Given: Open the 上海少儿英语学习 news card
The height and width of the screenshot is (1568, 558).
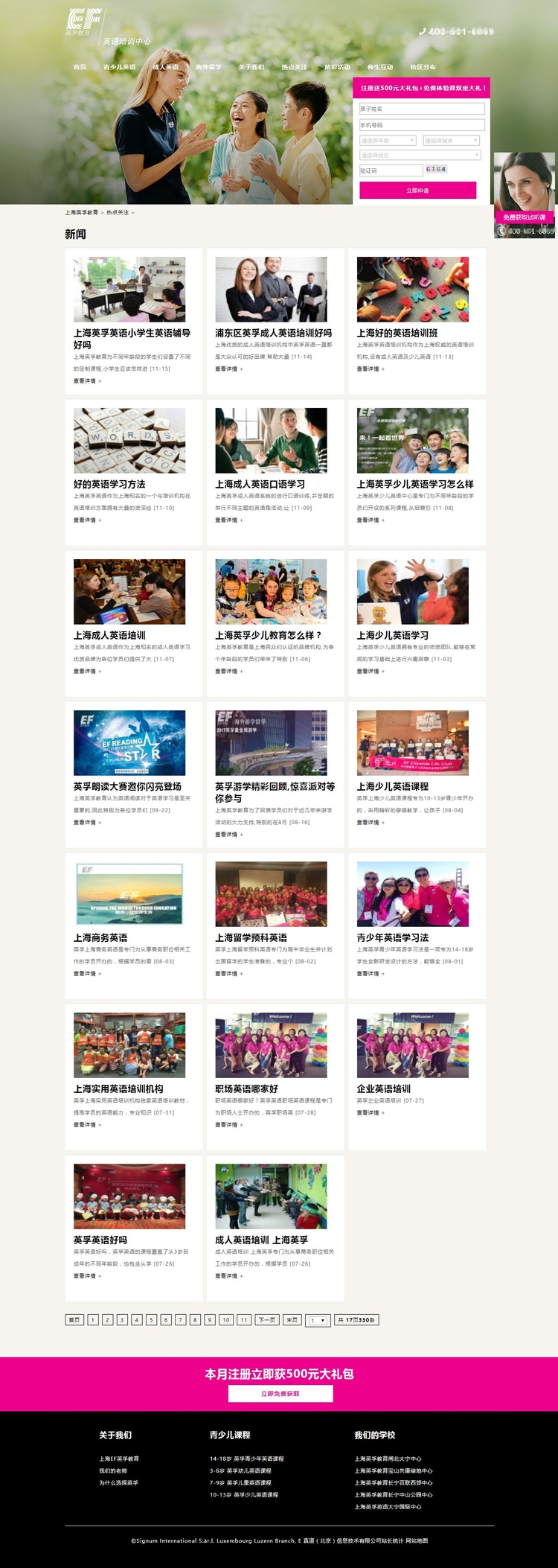Looking at the screenshot, I should [x=392, y=635].
